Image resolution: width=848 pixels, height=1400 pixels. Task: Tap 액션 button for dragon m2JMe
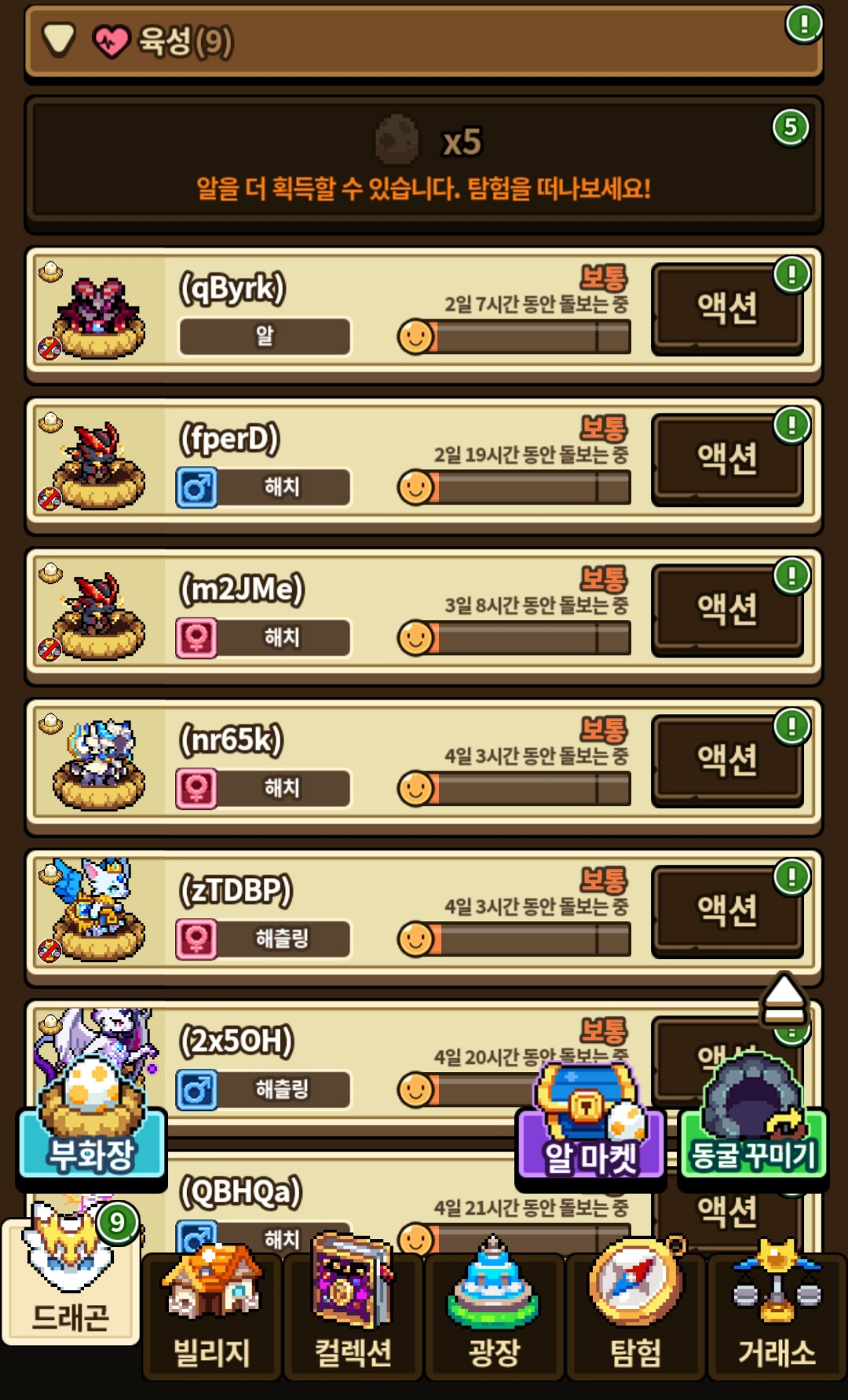point(727,609)
